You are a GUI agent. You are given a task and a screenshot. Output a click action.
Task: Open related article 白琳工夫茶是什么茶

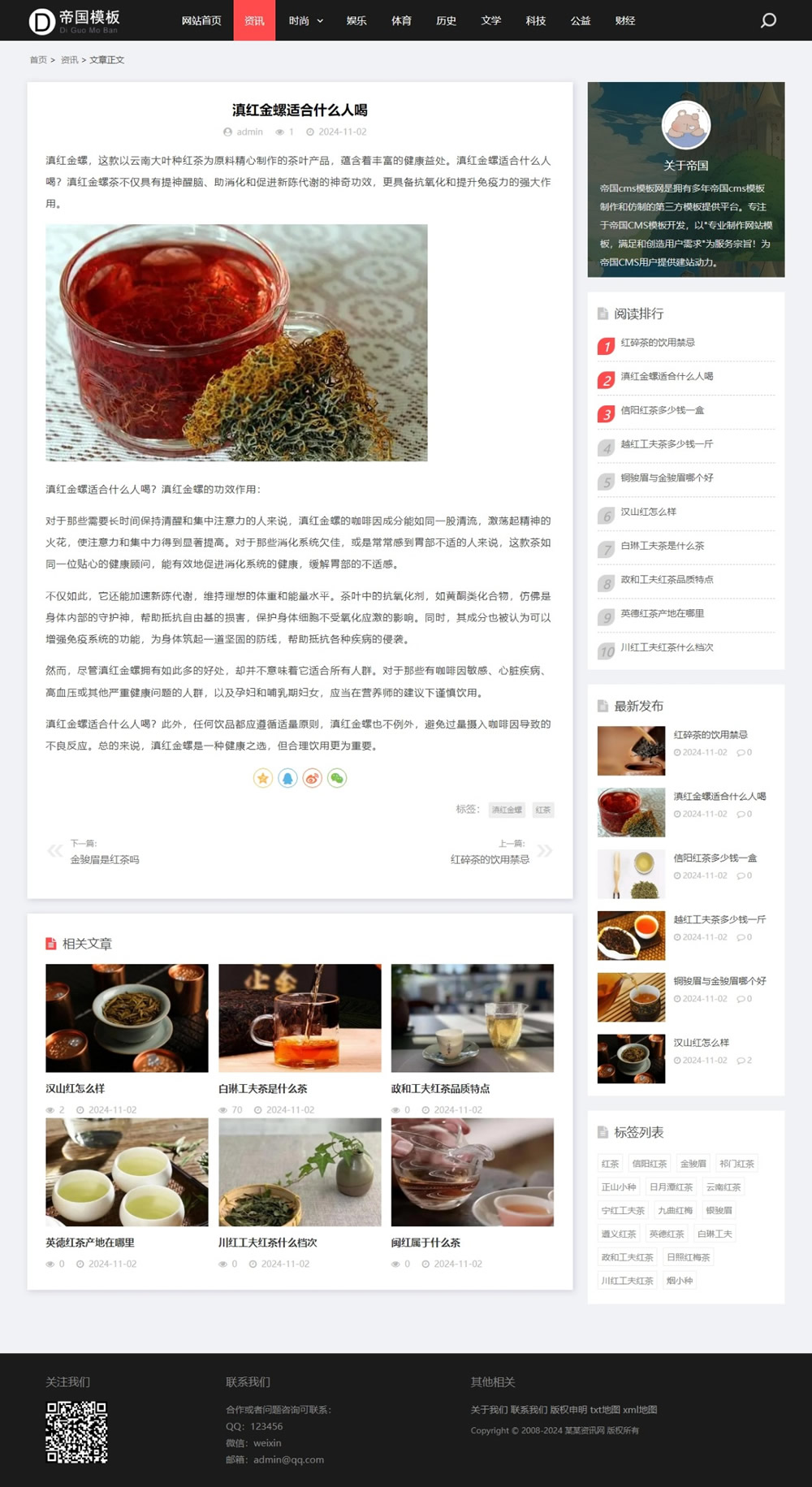pos(262,1088)
